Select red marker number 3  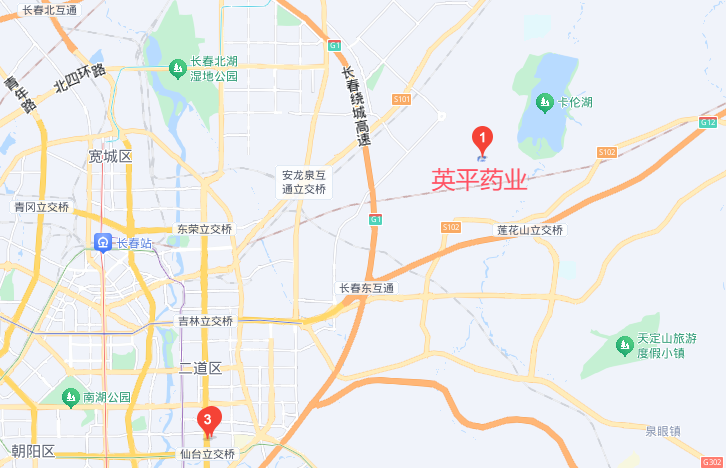207,421
